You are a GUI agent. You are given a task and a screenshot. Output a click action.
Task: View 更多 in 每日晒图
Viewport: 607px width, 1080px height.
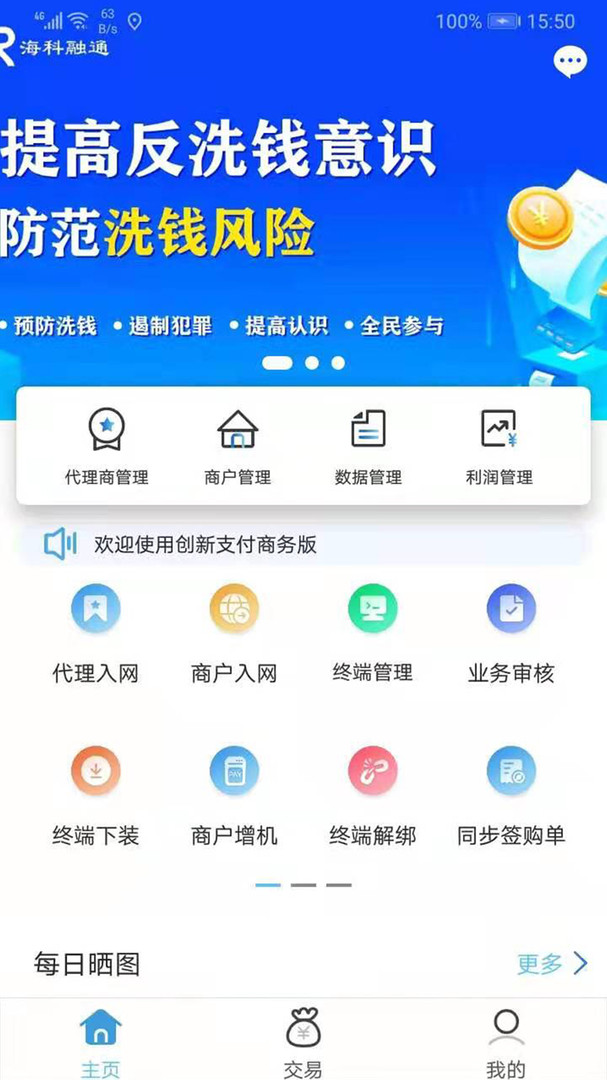coord(551,964)
